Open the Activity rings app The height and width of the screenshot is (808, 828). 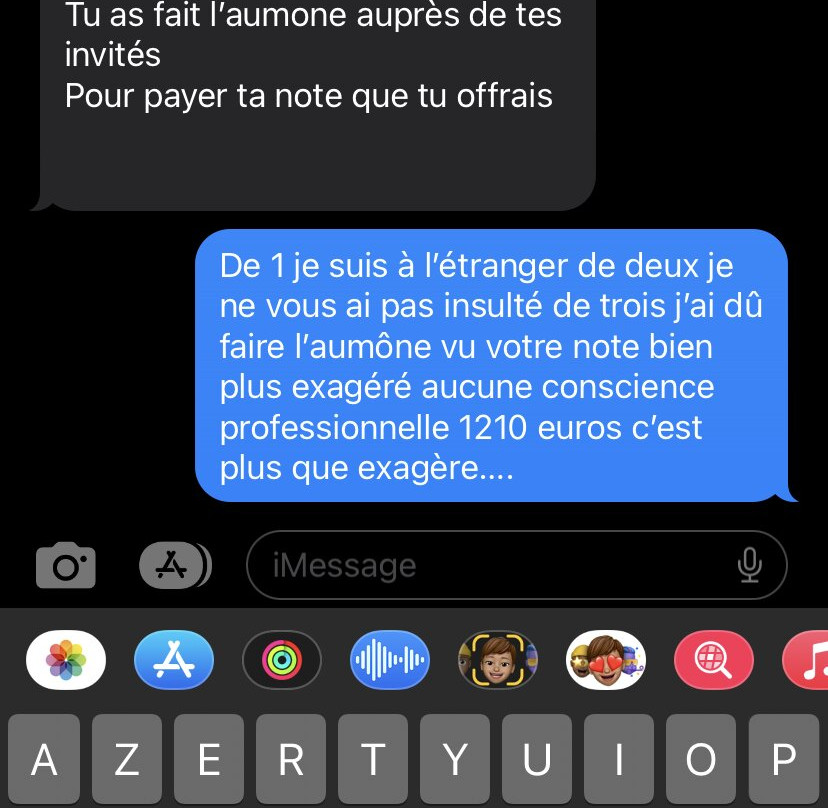pos(282,660)
